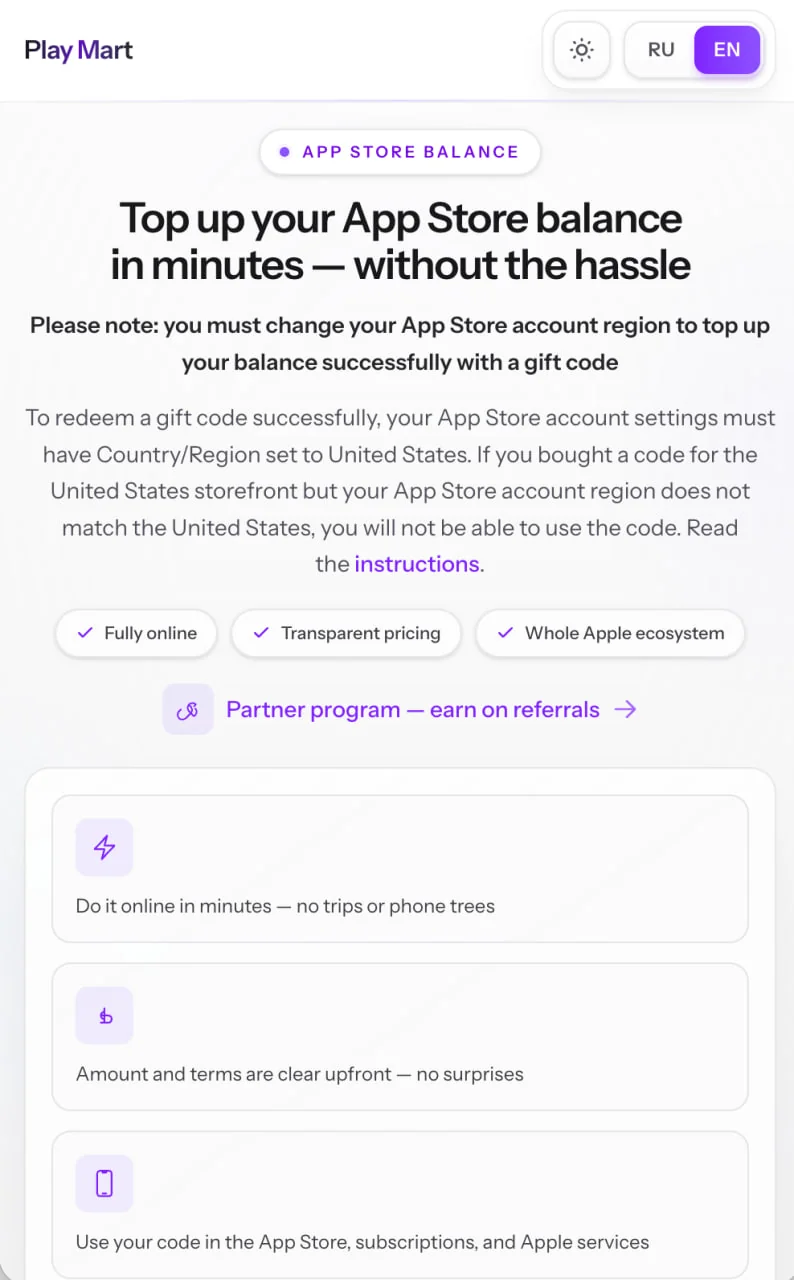The image size is (794, 1280).
Task: Switch language to RU
Action: point(661,50)
